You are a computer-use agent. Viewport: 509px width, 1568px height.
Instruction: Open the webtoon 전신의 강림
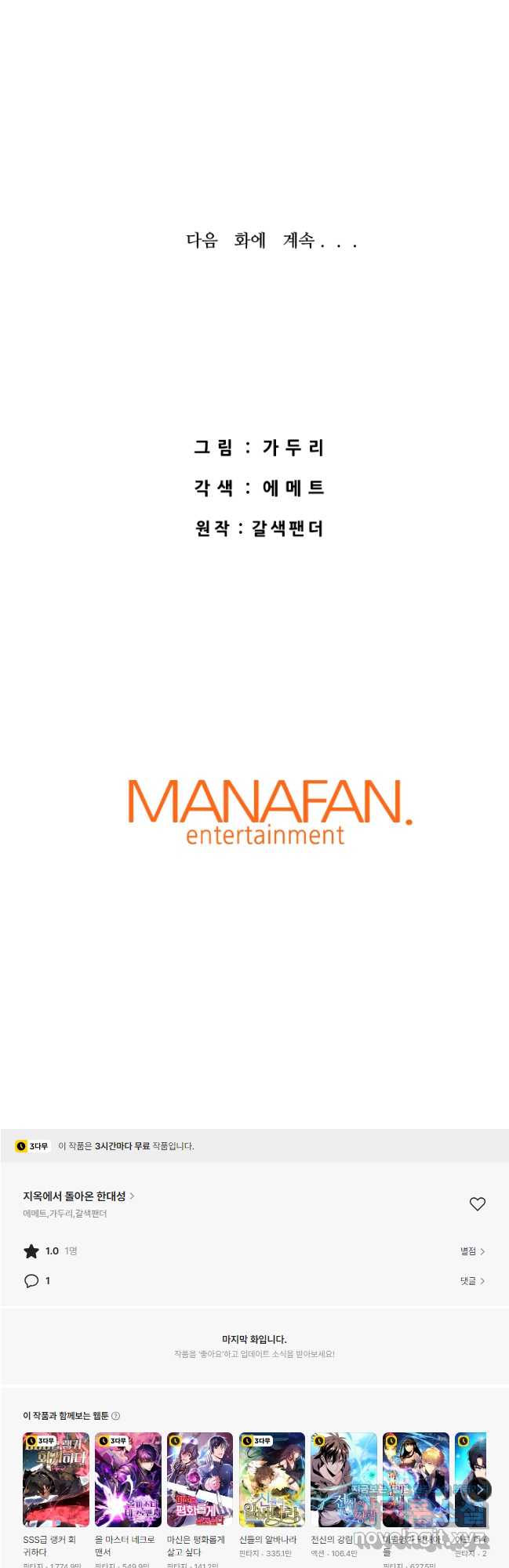(344, 1480)
